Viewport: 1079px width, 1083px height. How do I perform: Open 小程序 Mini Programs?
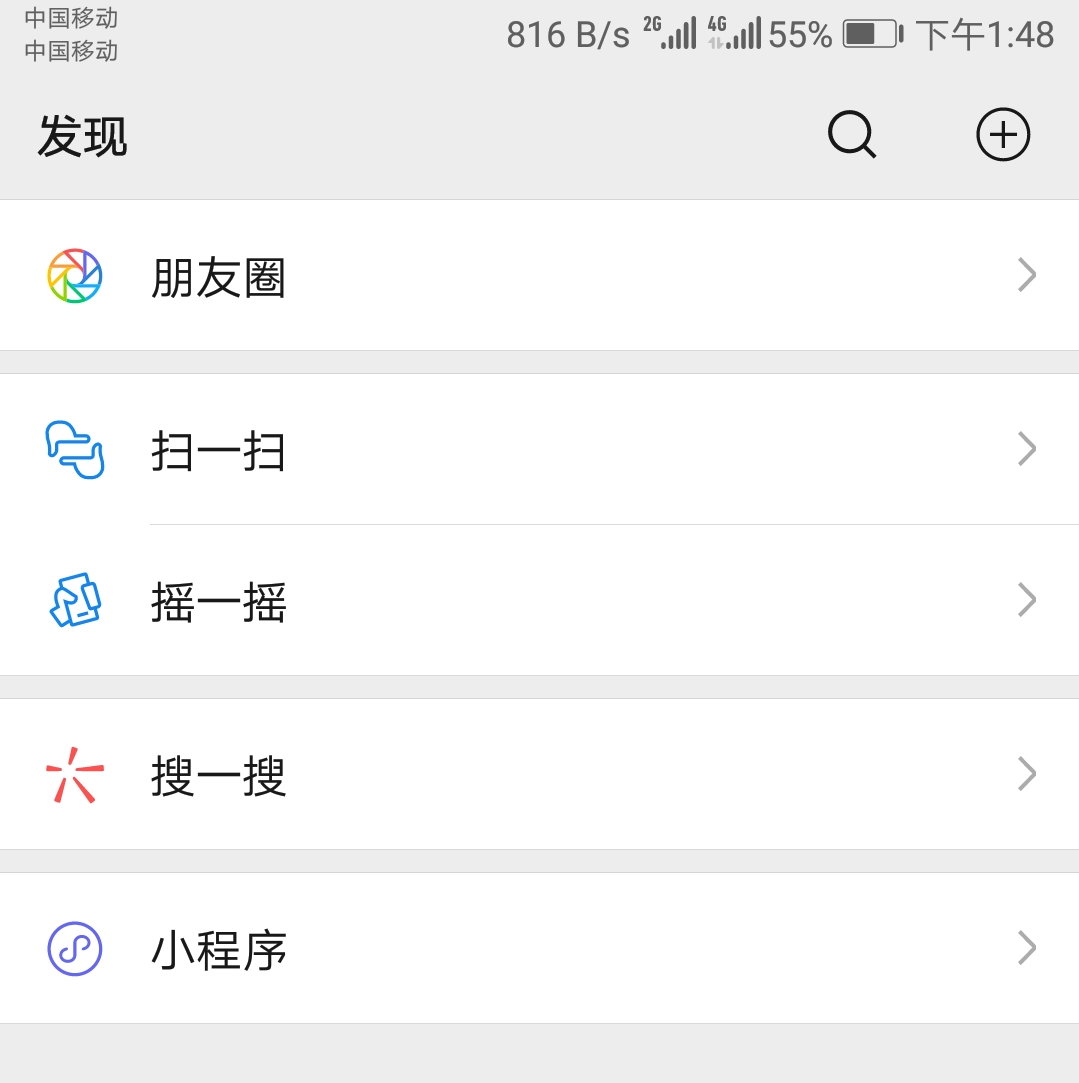pyautogui.click(x=218, y=948)
